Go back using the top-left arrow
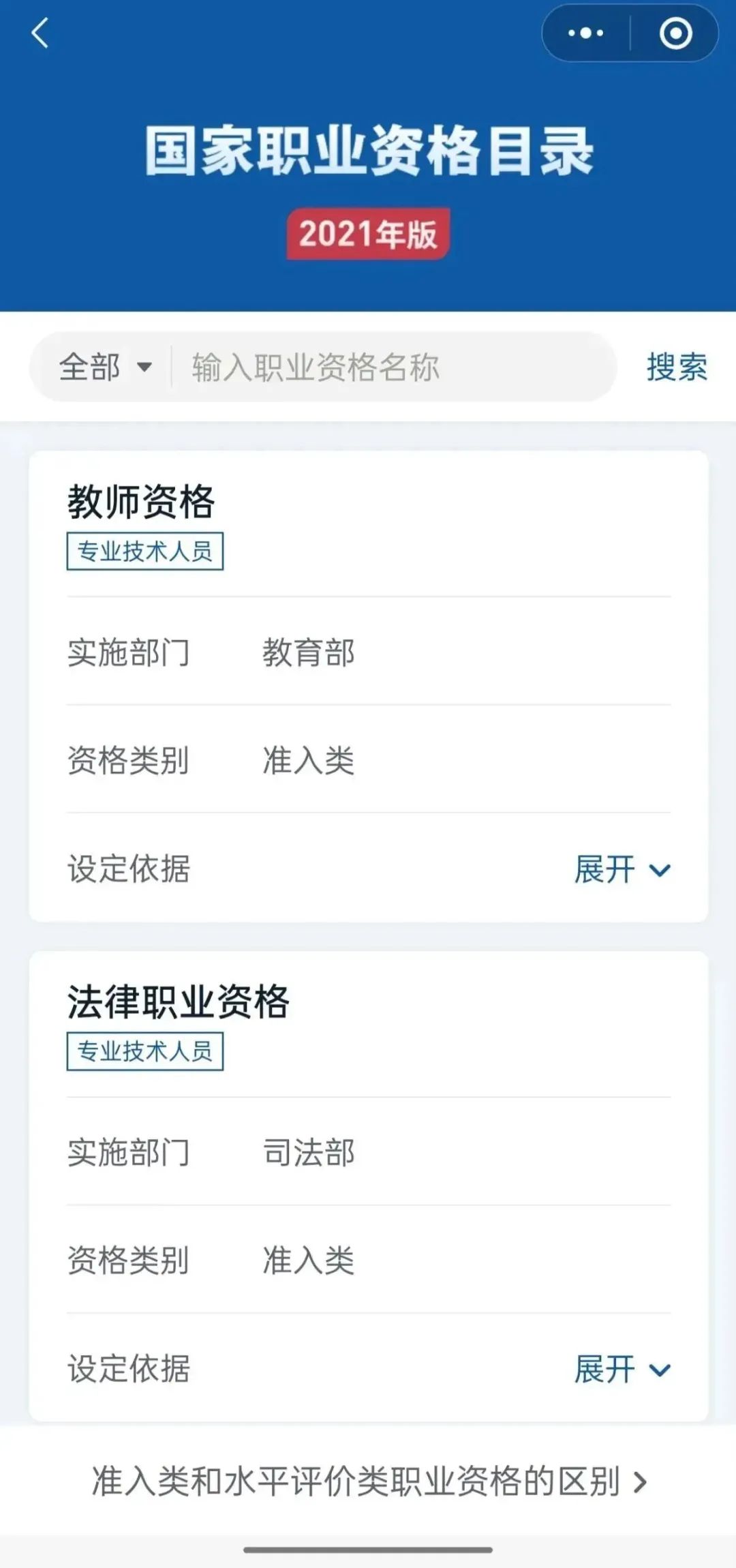Screen dimensions: 736x1568 point(40,33)
